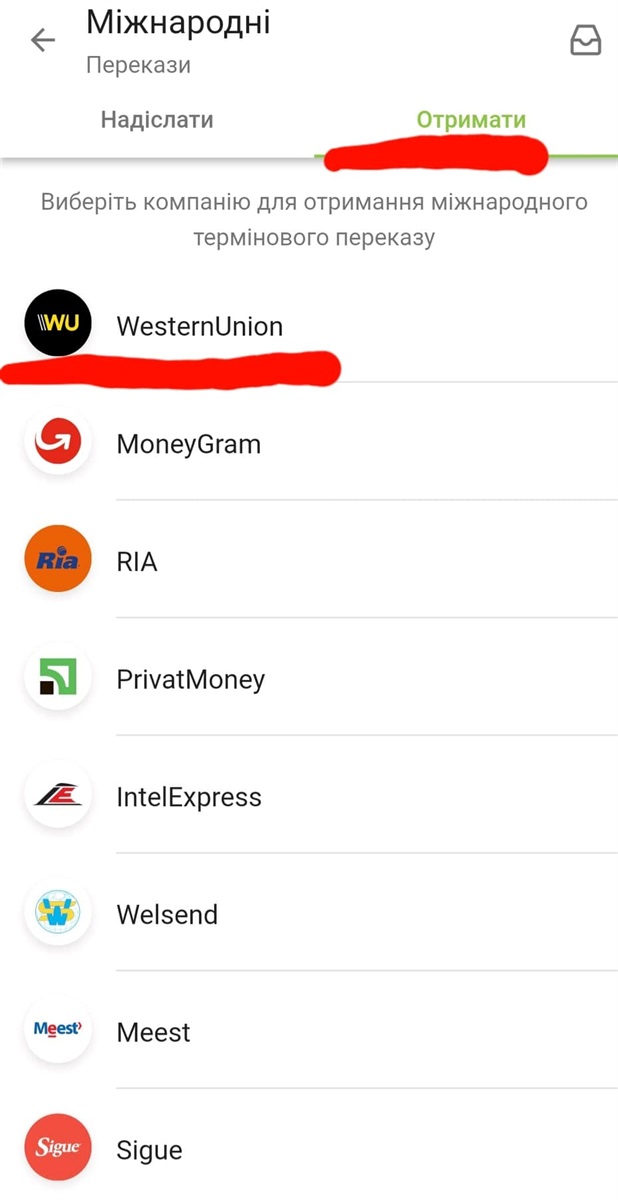Screen dimensions: 618x1200
Task: Pick PrivatMoney as the company
Action: [309, 678]
